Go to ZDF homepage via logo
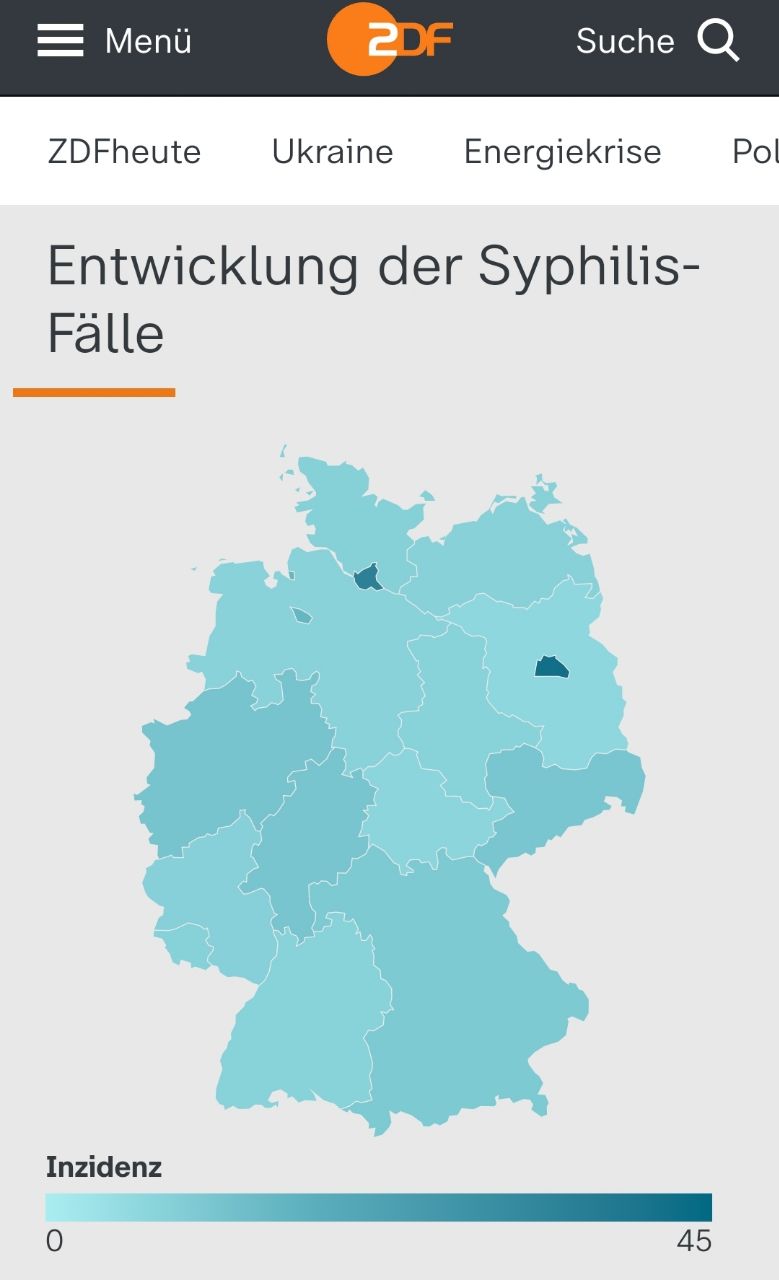The image size is (779, 1280). pos(390,41)
